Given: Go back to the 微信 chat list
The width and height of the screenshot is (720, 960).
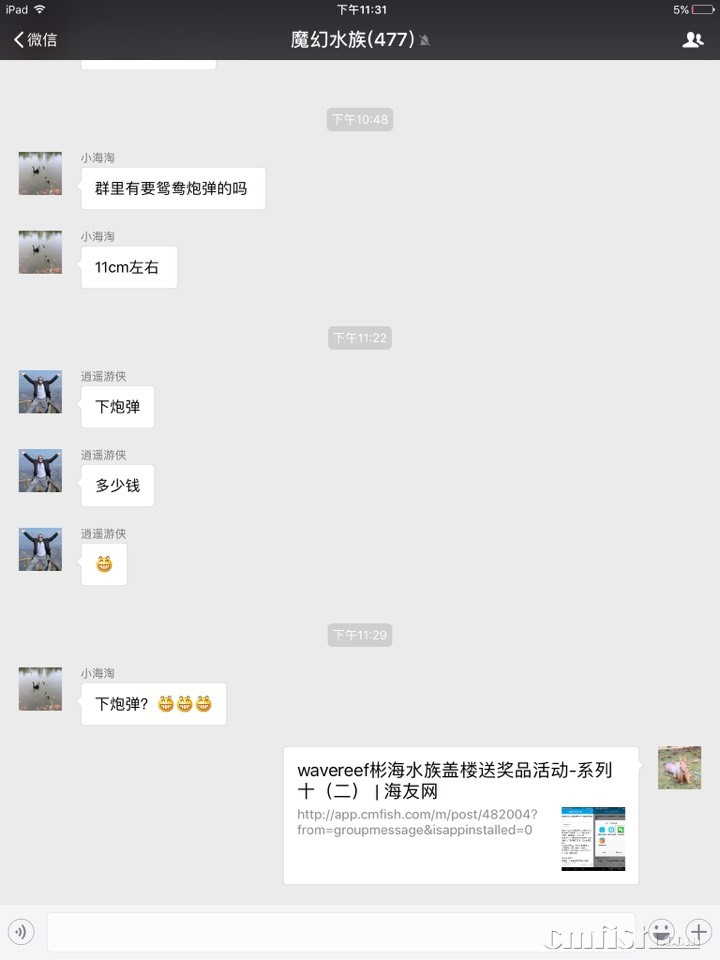Looking at the screenshot, I should [35, 40].
